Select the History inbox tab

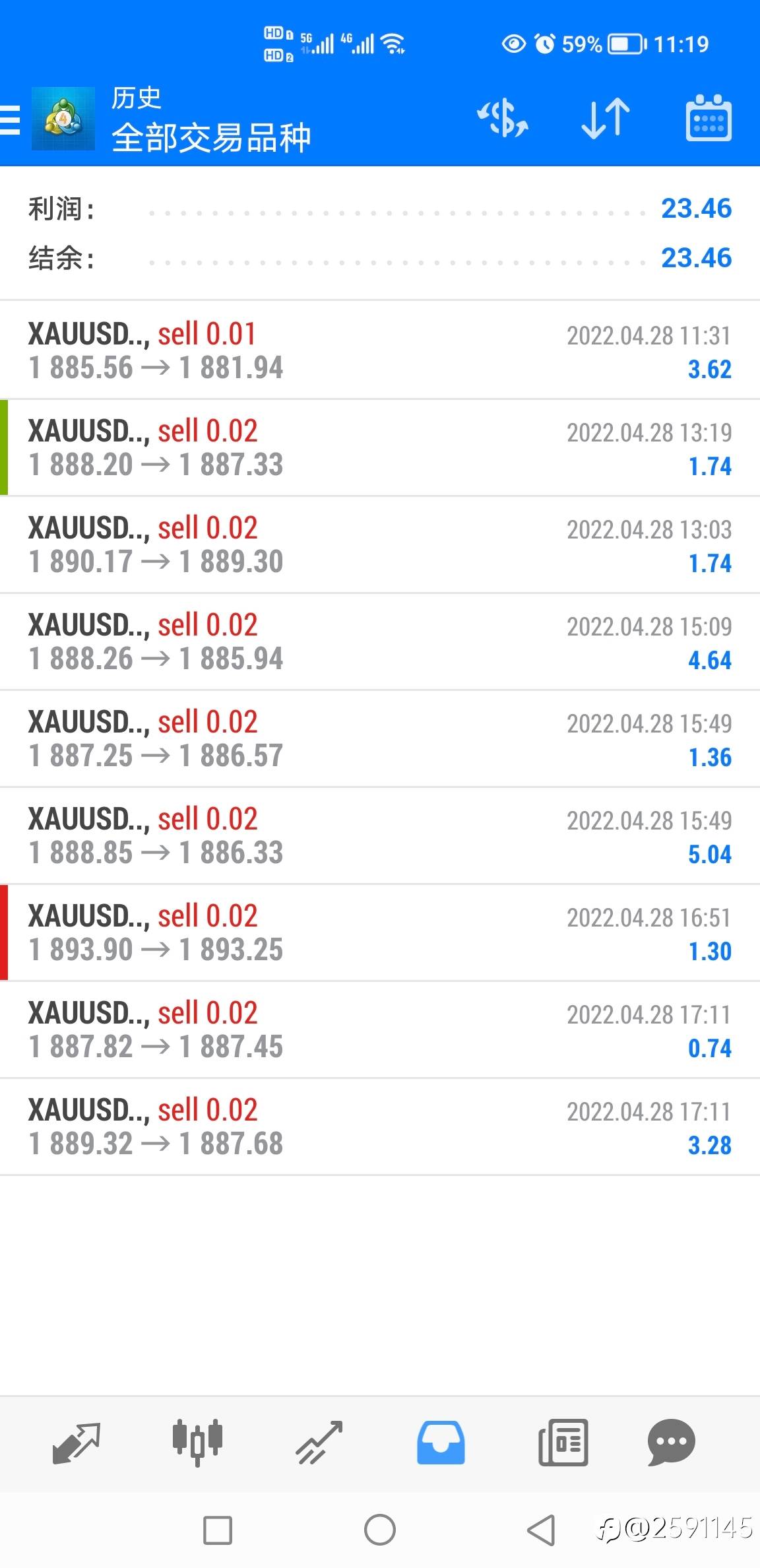click(441, 1443)
